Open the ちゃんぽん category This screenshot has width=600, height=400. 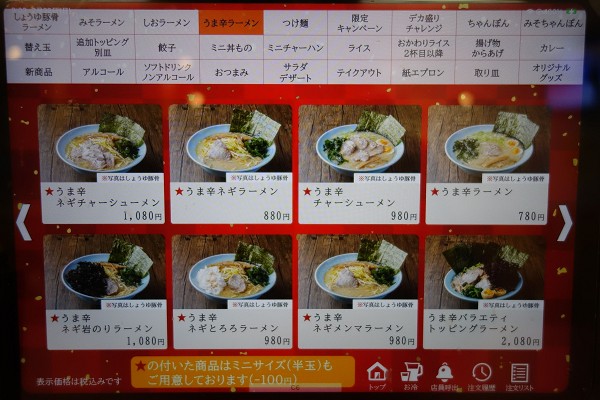pyautogui.click(x=487, y=22)
